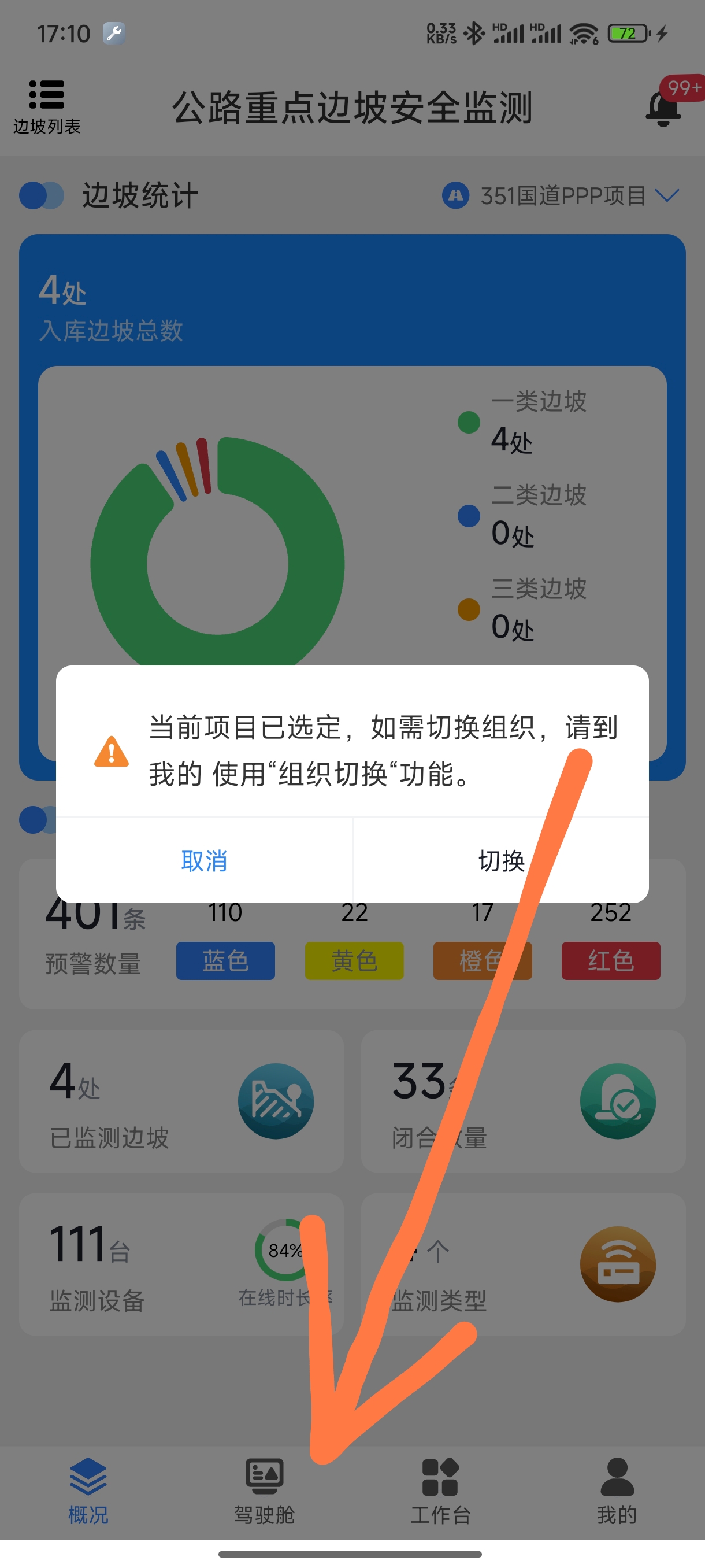Open the notifications bell

pos(663,108)
